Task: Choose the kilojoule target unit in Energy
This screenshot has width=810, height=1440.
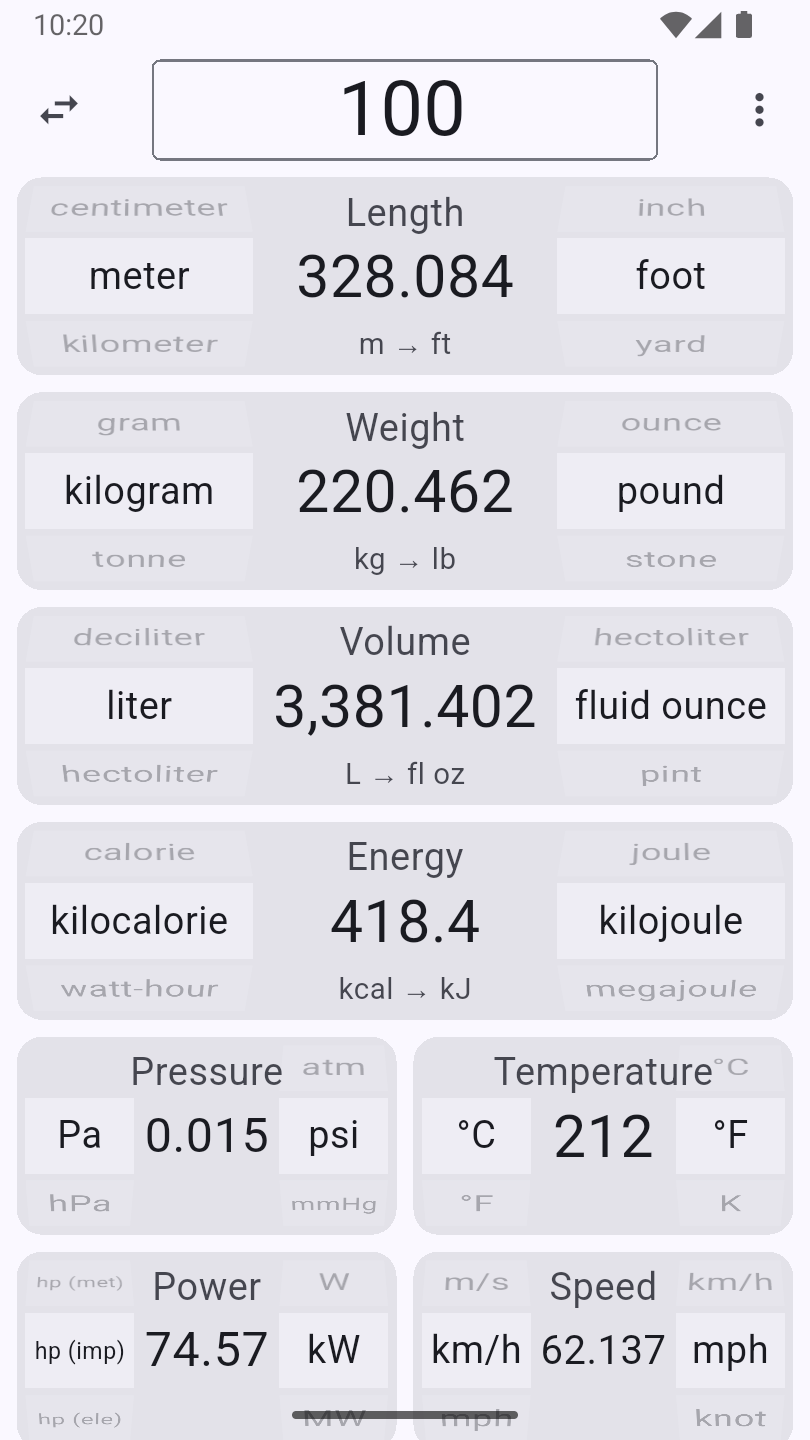Action: (670, 921)
